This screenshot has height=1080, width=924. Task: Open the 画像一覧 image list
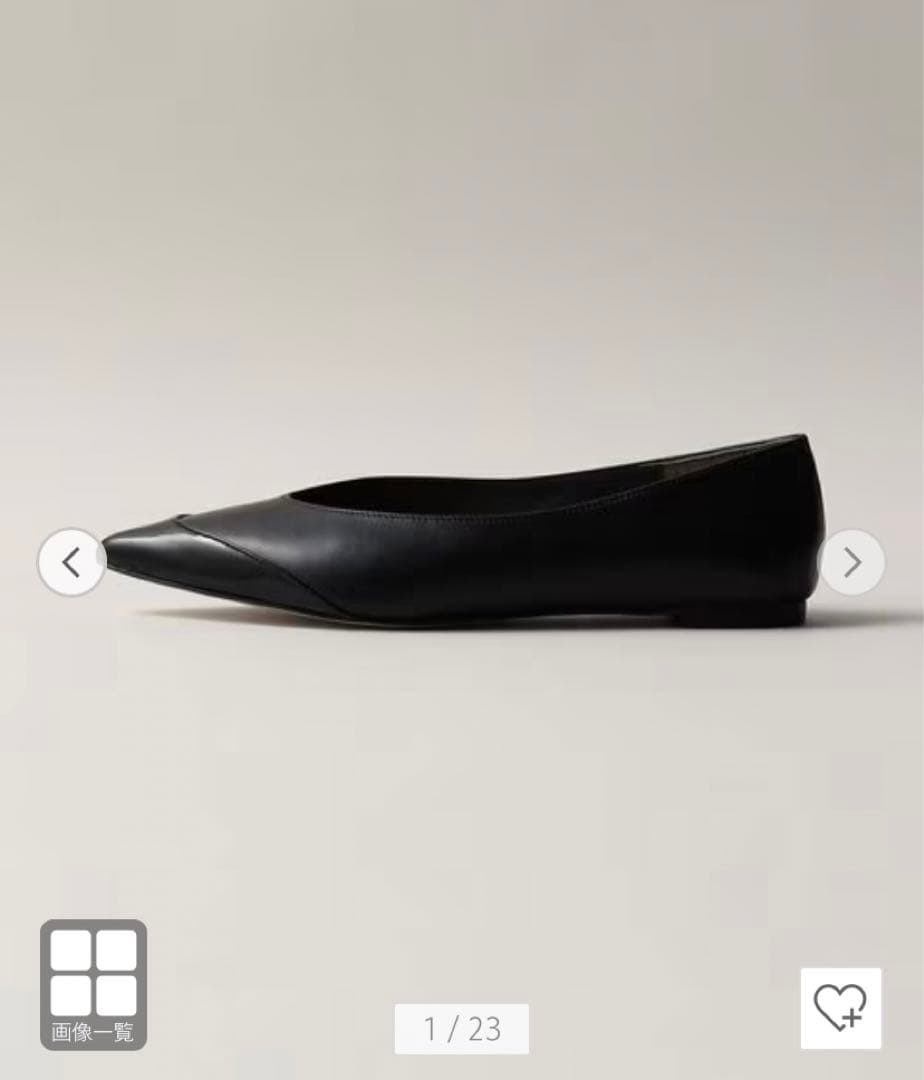[x=93, y=984]
